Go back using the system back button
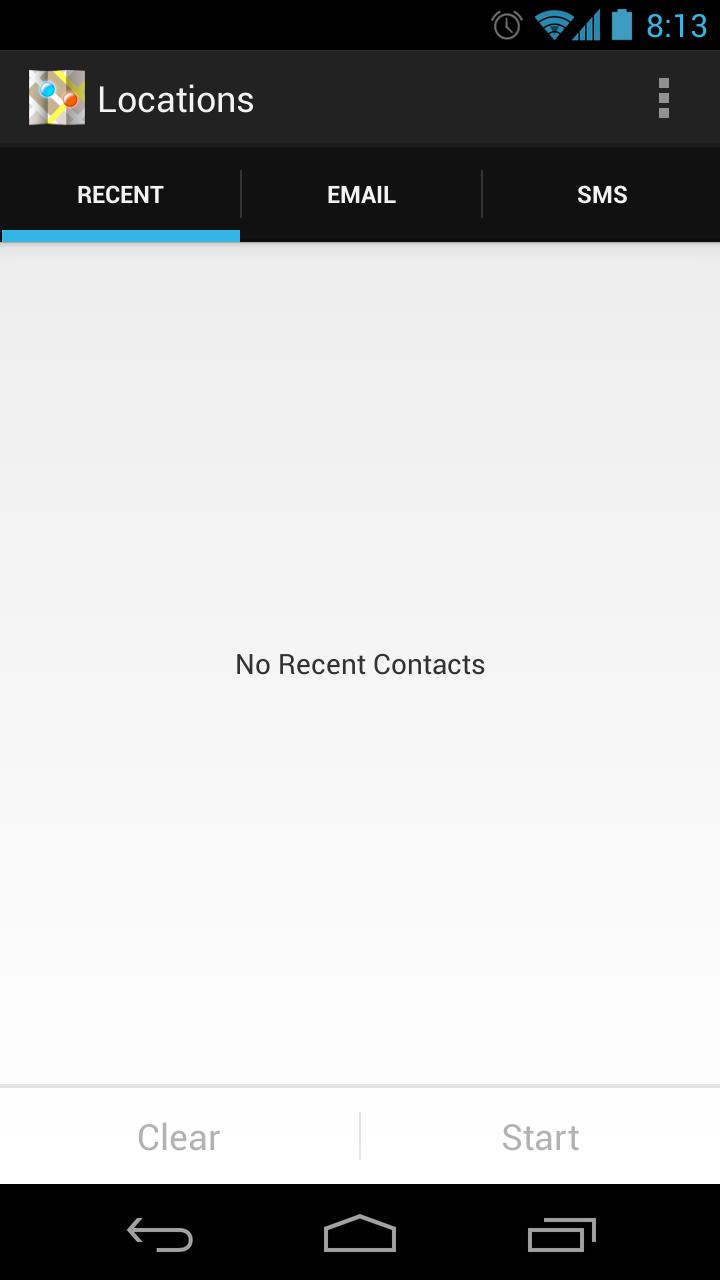The height and width of the screenshot is (1280, 720). [x=160, y=1235]
